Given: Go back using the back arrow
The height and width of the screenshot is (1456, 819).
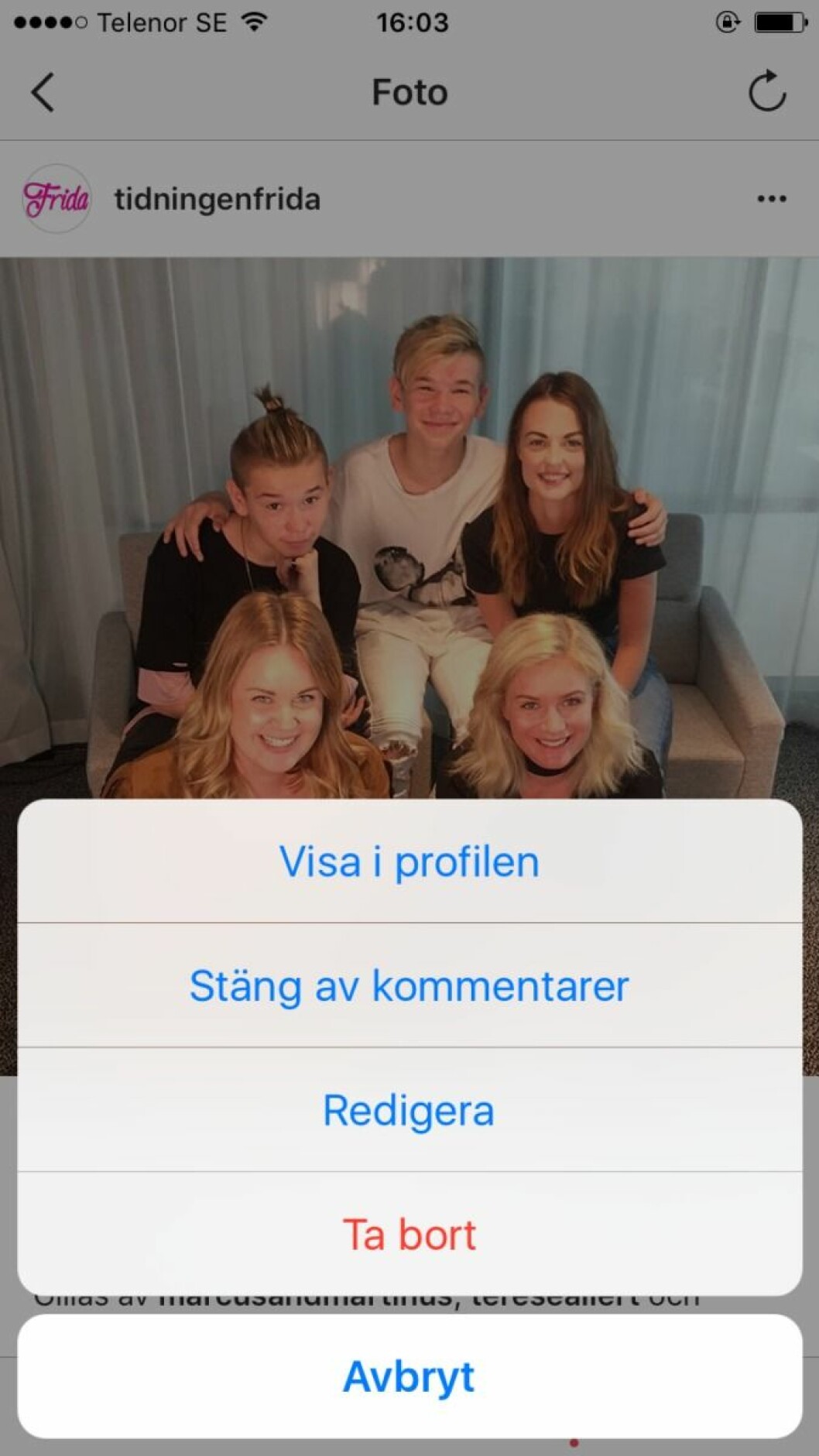Looking at the screenshot, I should pyautogui.click(x=43, y=93).
